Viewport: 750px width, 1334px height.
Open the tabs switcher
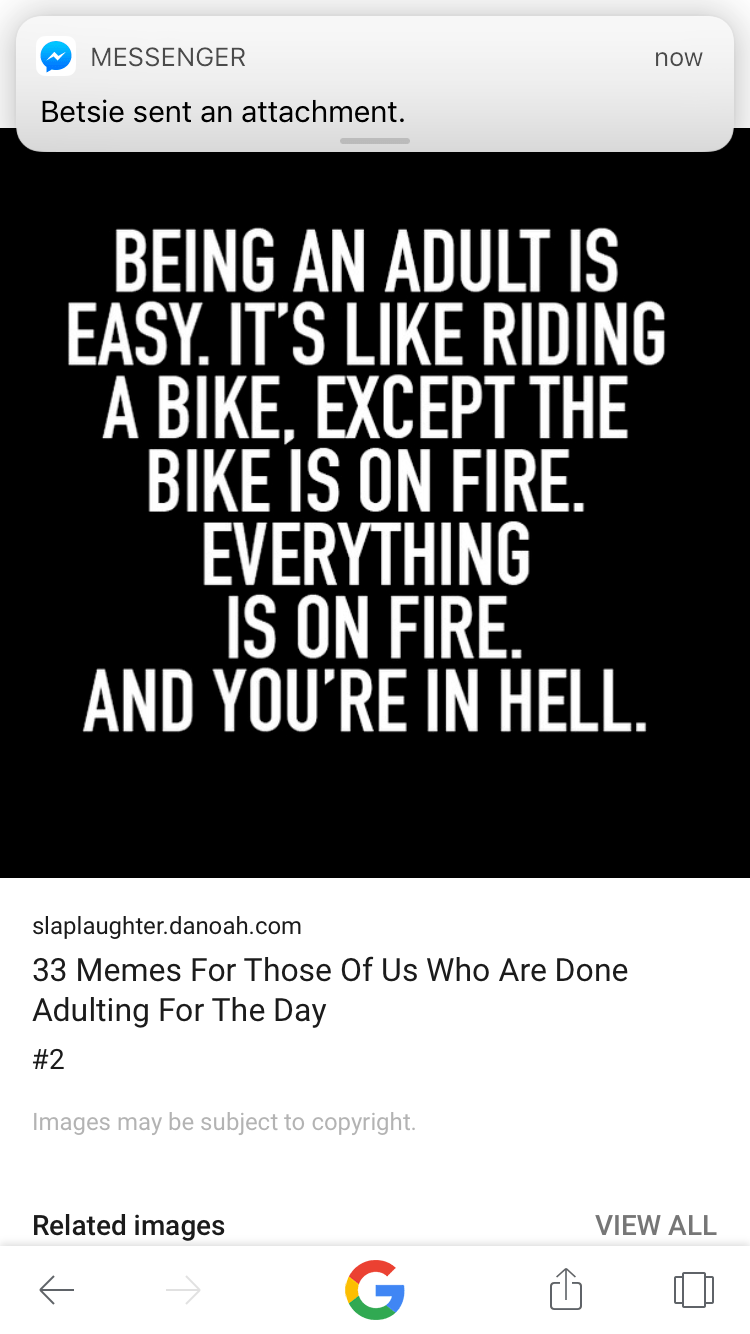[693, 1289]
